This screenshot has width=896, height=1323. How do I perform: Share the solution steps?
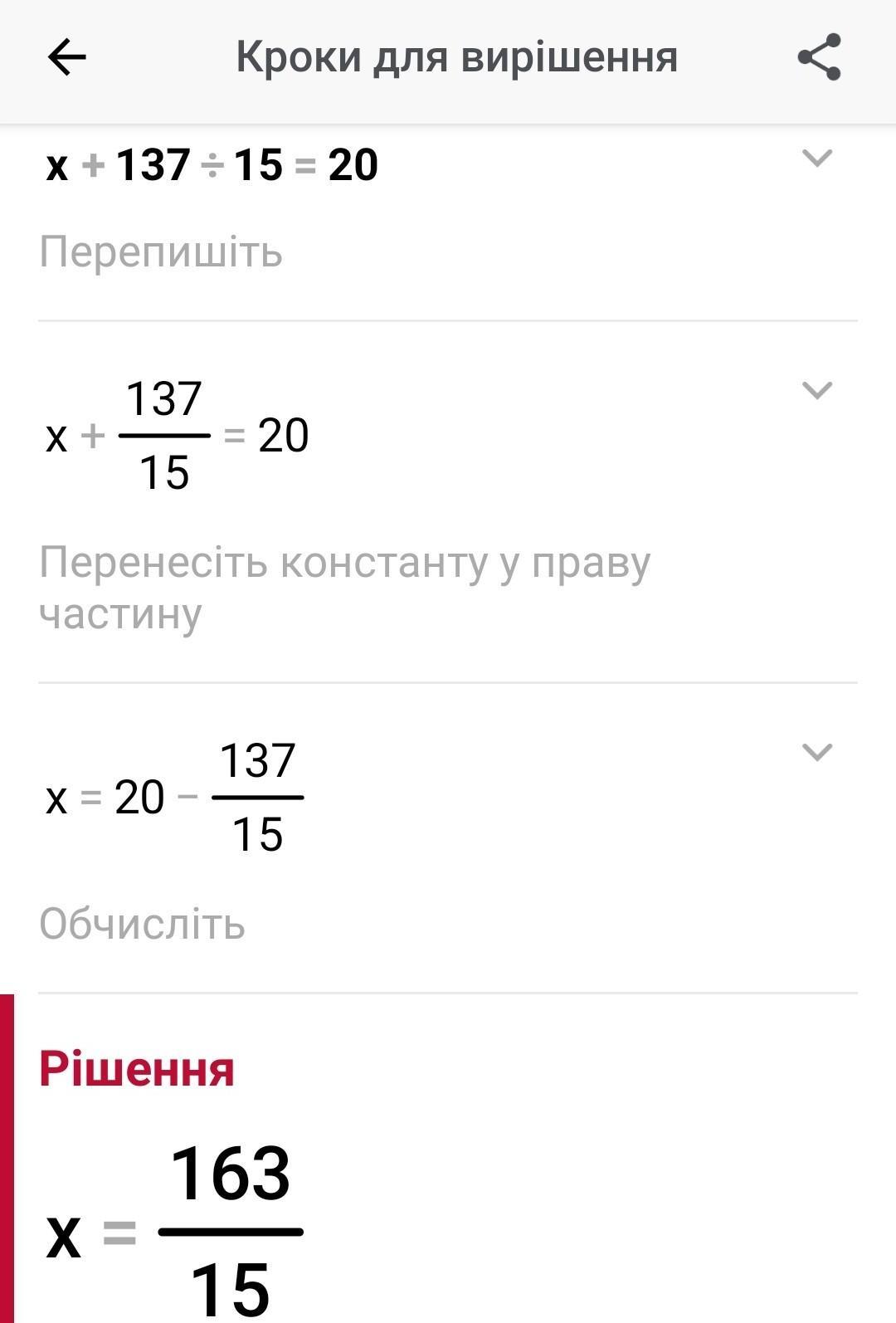[x=819, y=57]
